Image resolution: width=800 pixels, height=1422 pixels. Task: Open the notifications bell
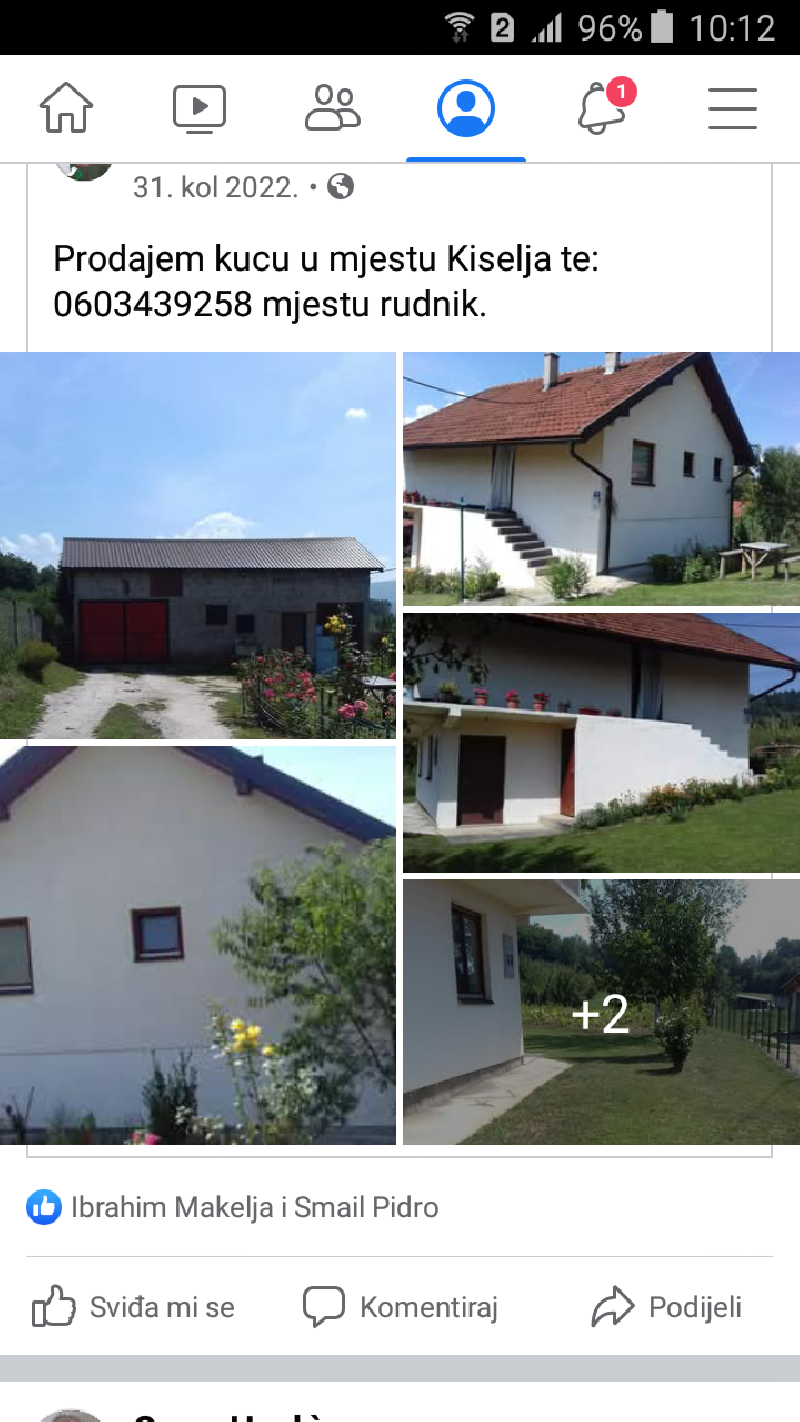pyautogui.click(x=603, y=107)
